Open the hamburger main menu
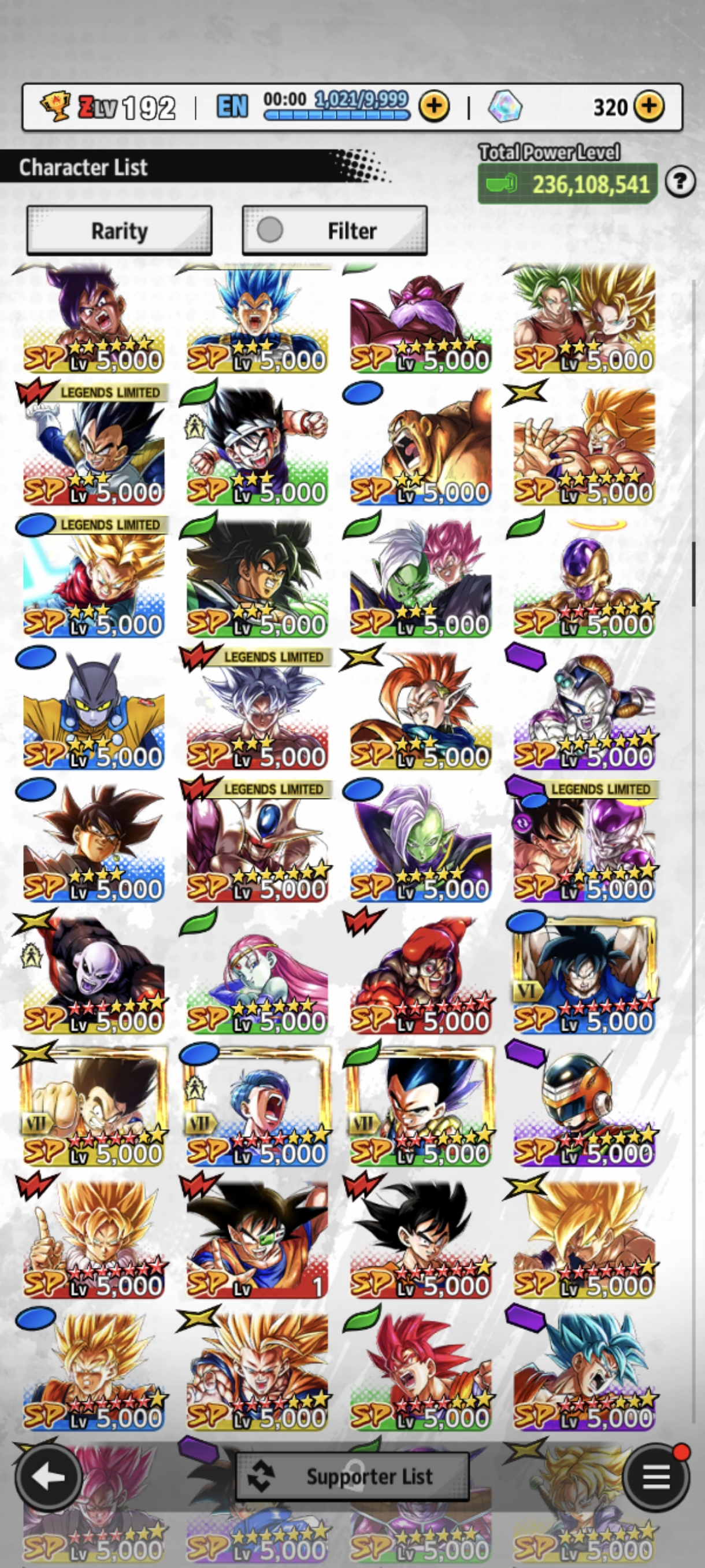Image resolution: width=705 pixels, height=1568 pixels. click(656, 1477)
